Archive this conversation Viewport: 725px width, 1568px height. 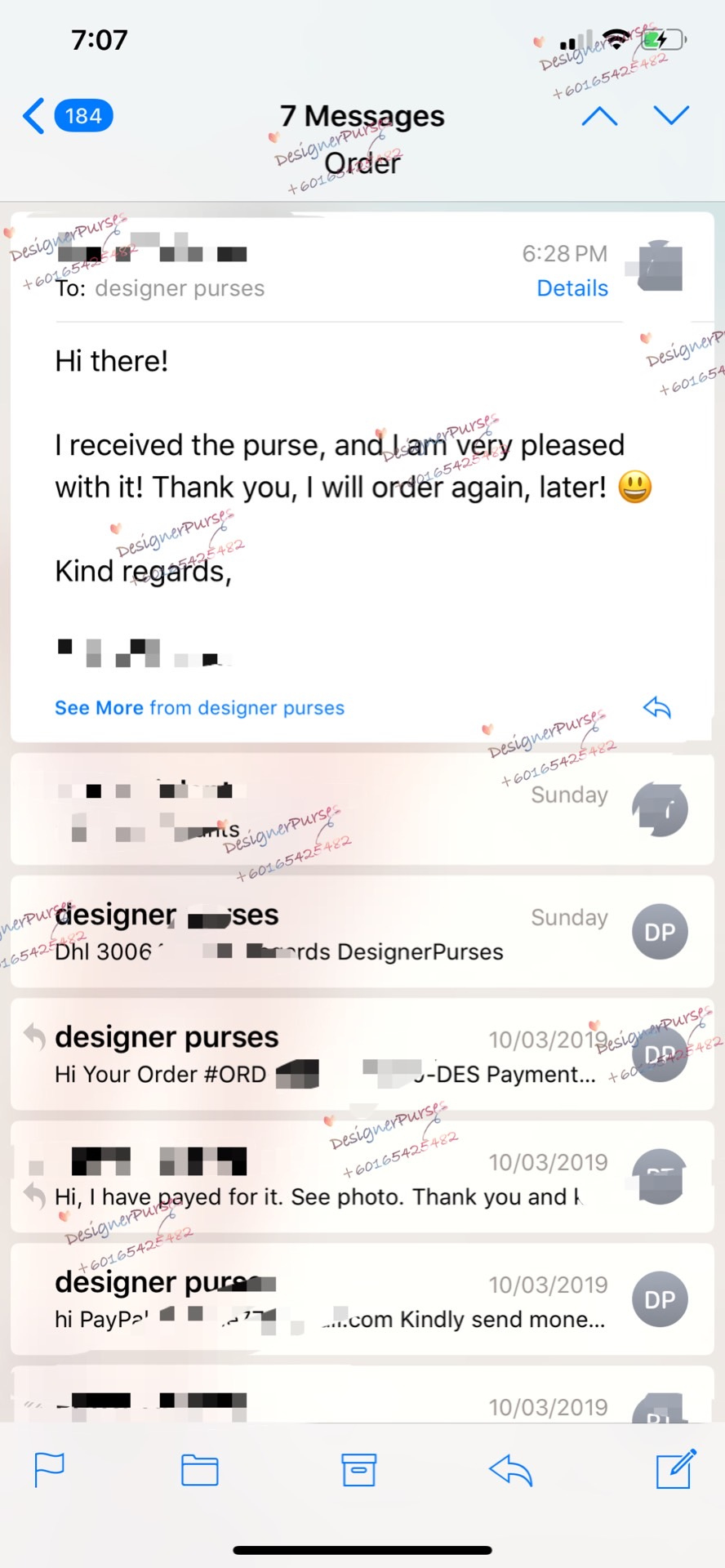(358, 1470)
